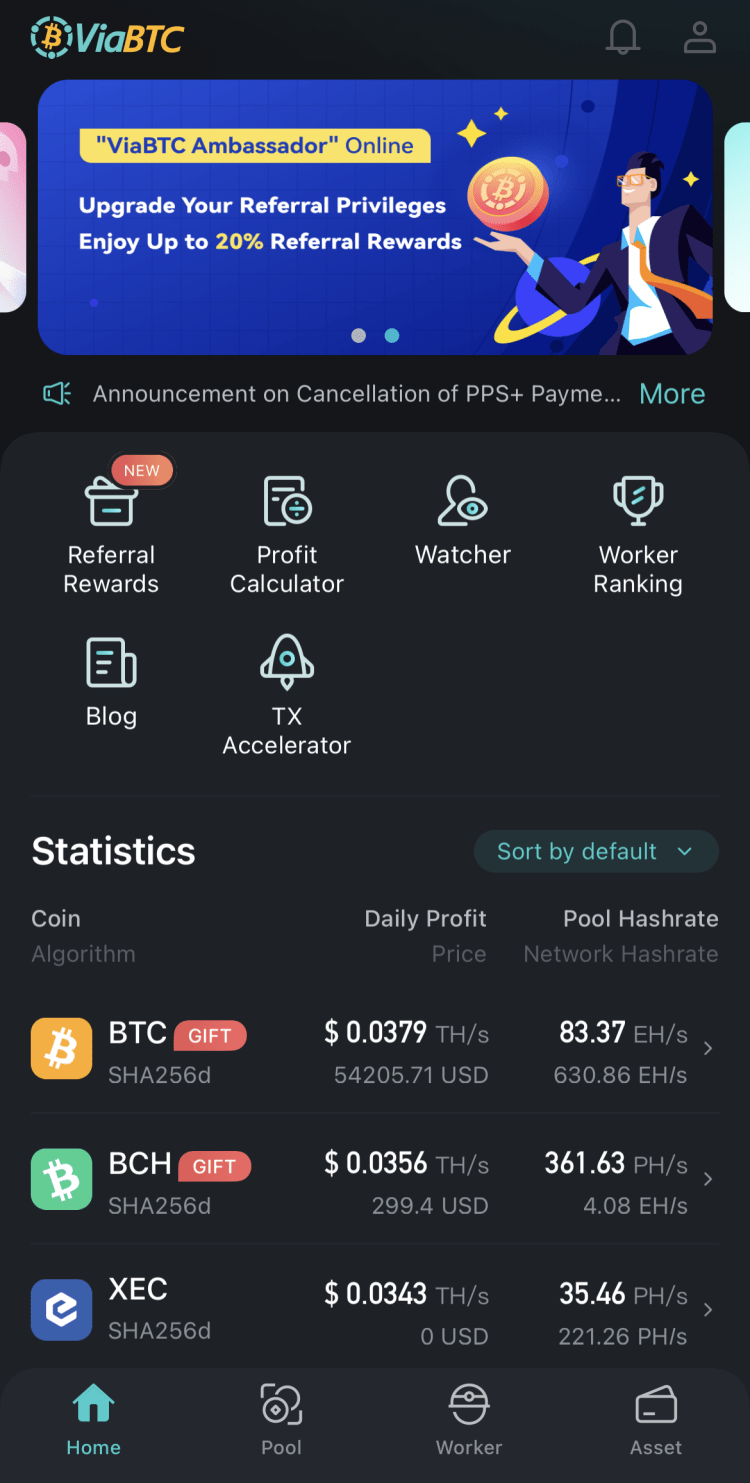Expand the BCH coin row details
The image size is (750, 1483).
(708, 1179)
